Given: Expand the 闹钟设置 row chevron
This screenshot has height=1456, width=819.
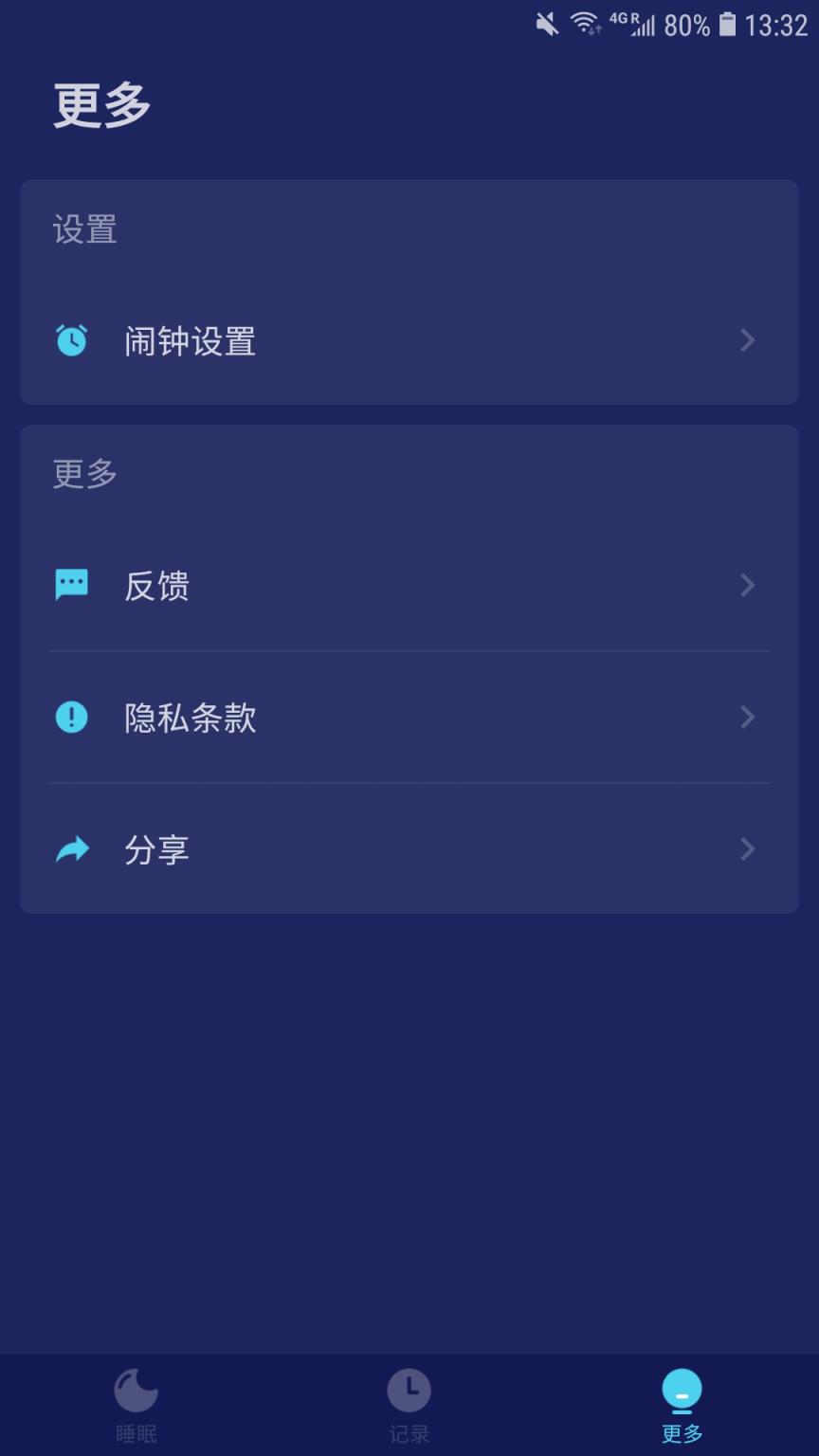Looking at the screenshot, I should (748, 341).
